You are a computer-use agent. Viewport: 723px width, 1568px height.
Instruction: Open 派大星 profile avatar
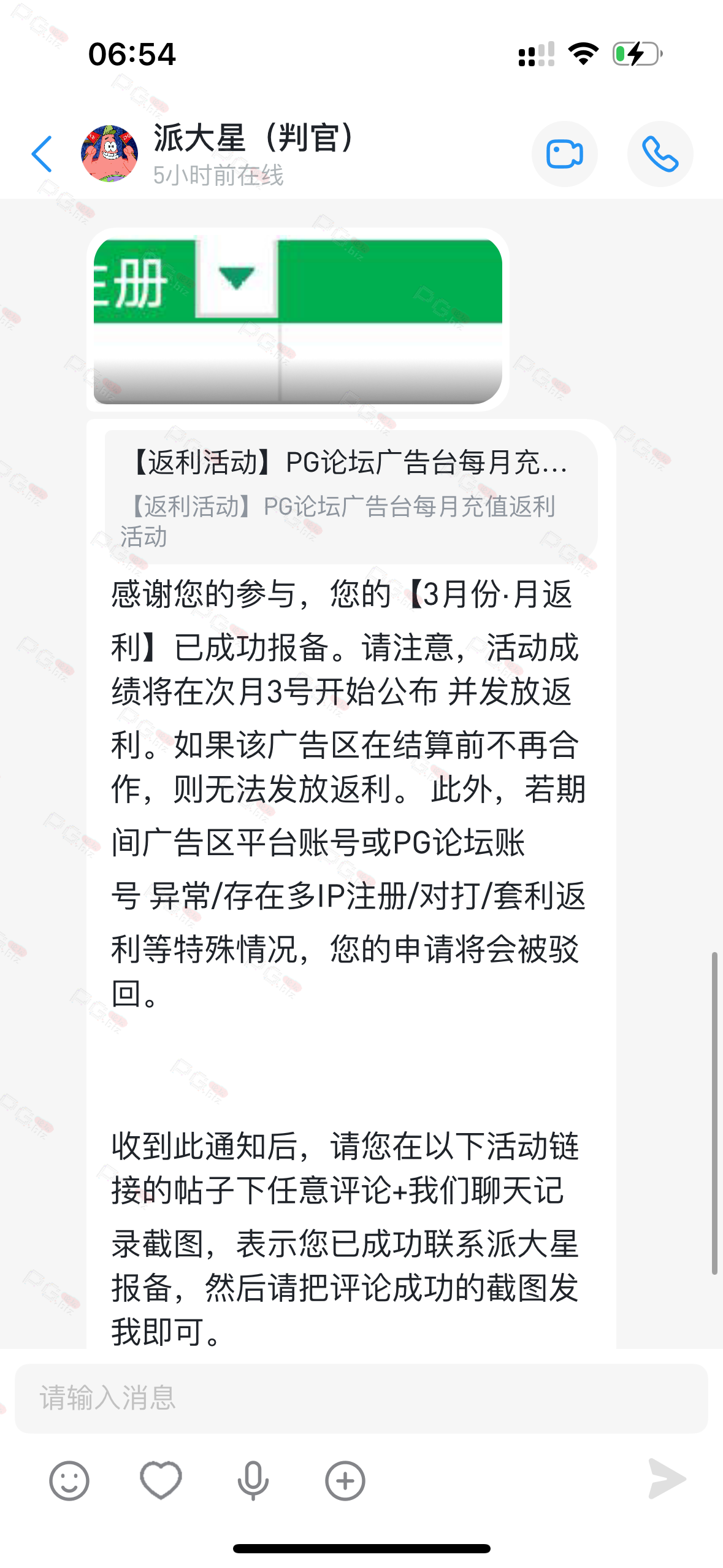point(109,154)
